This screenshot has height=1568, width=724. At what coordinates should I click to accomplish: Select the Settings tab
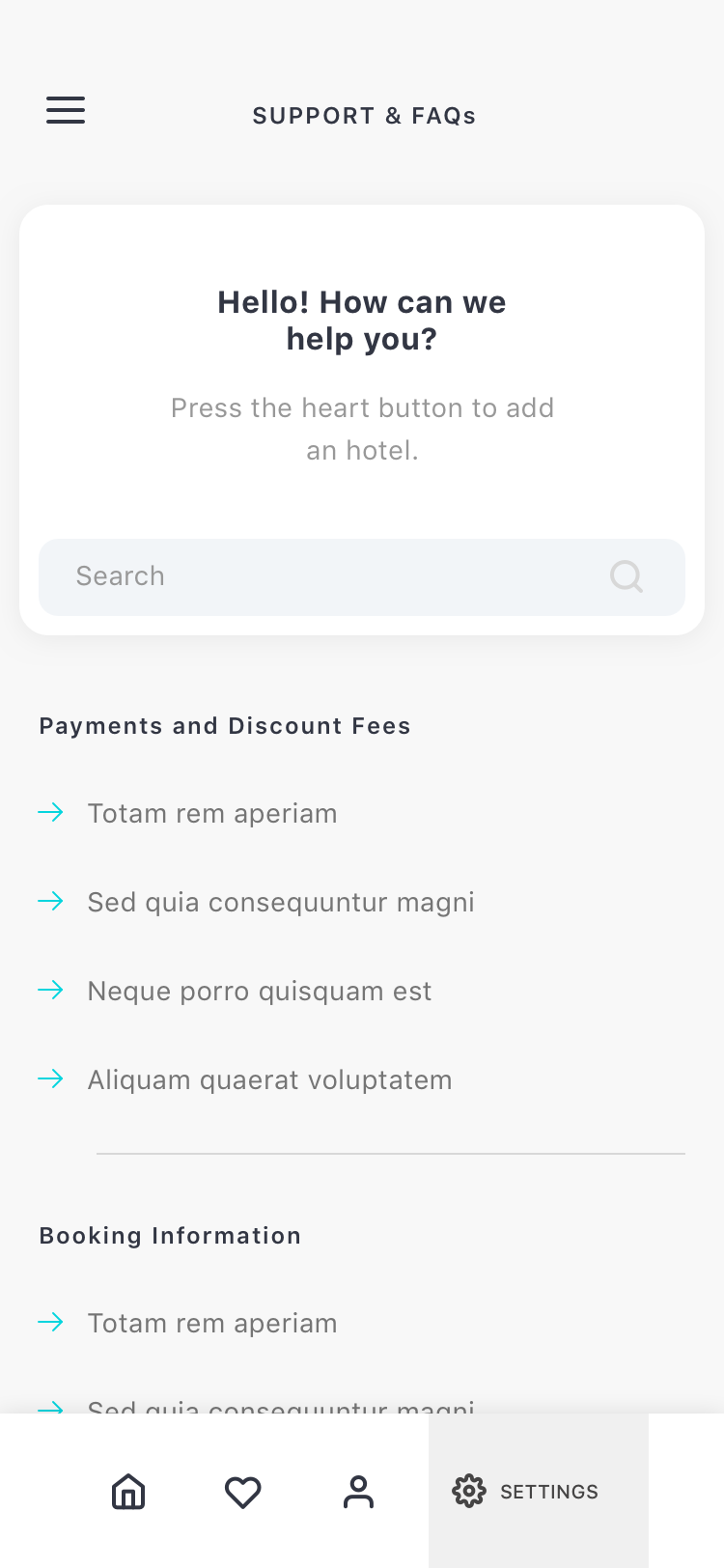(539, 1491)
